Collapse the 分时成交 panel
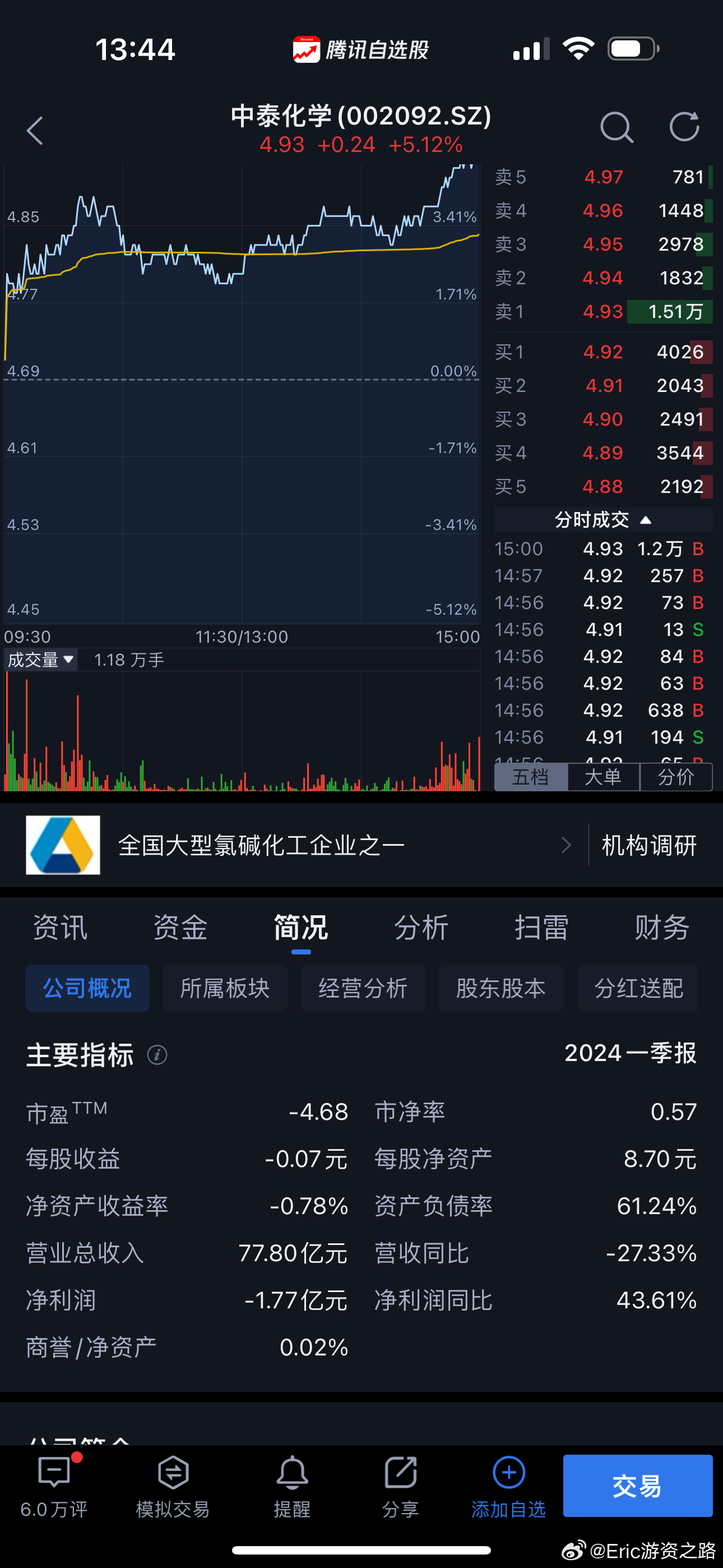This screenshot has width=723, height=1568. (x=603, y=520)
